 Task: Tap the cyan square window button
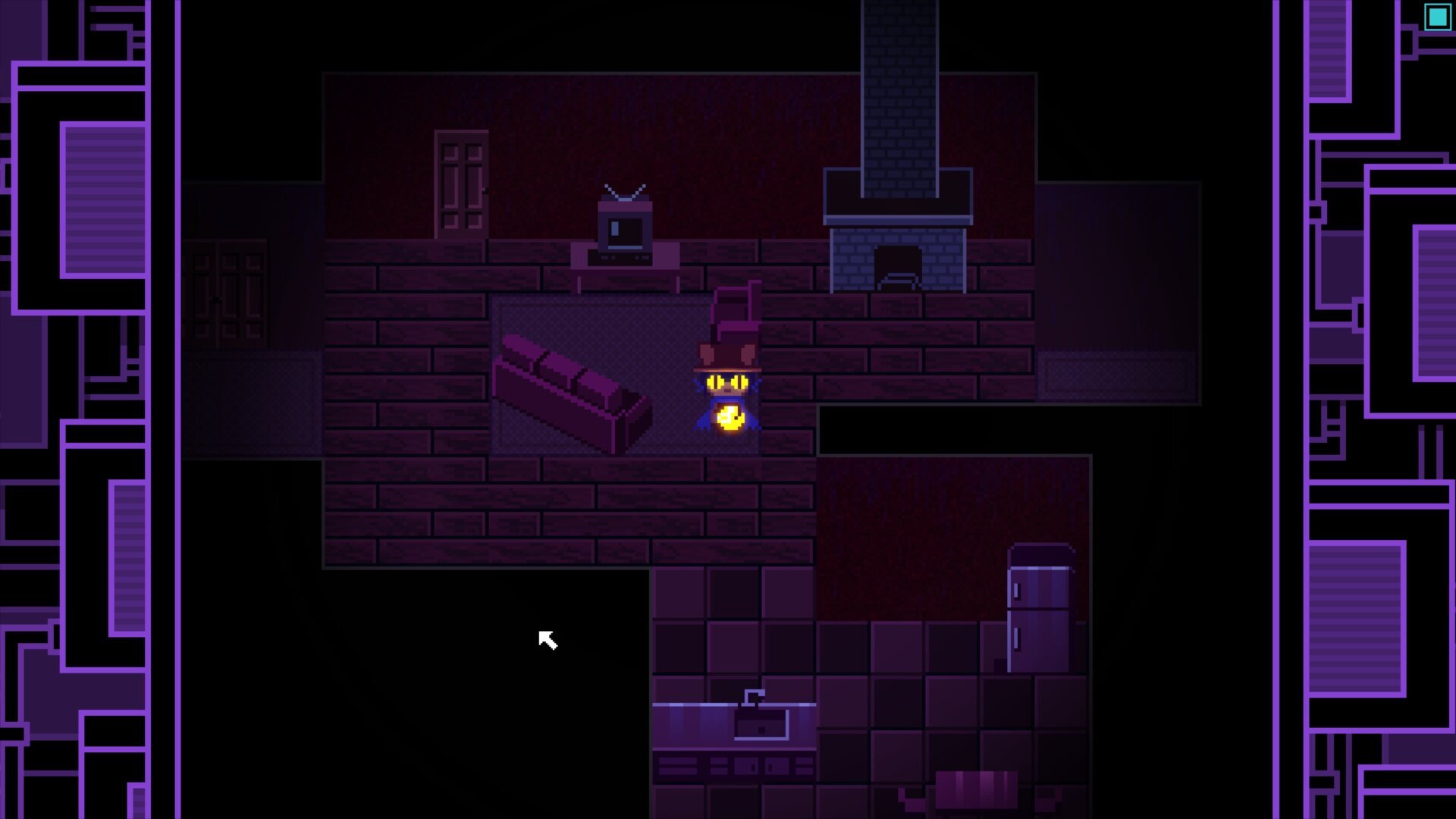tap(1437, 17)
